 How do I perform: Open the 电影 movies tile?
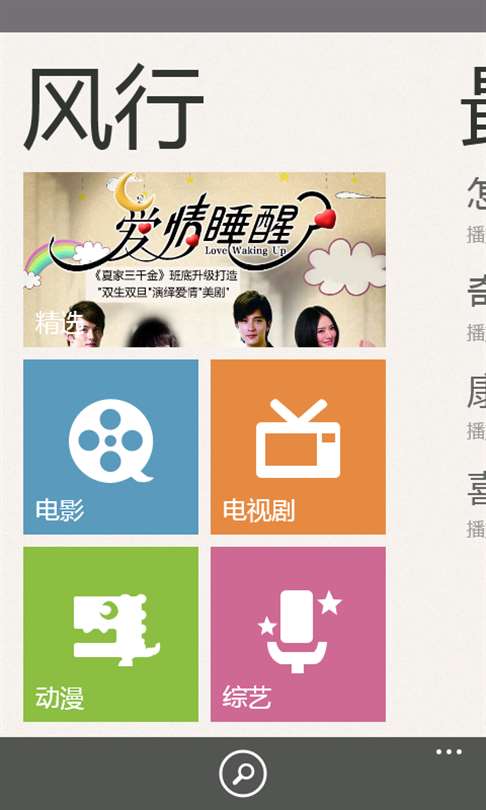[x=111, y=447]
